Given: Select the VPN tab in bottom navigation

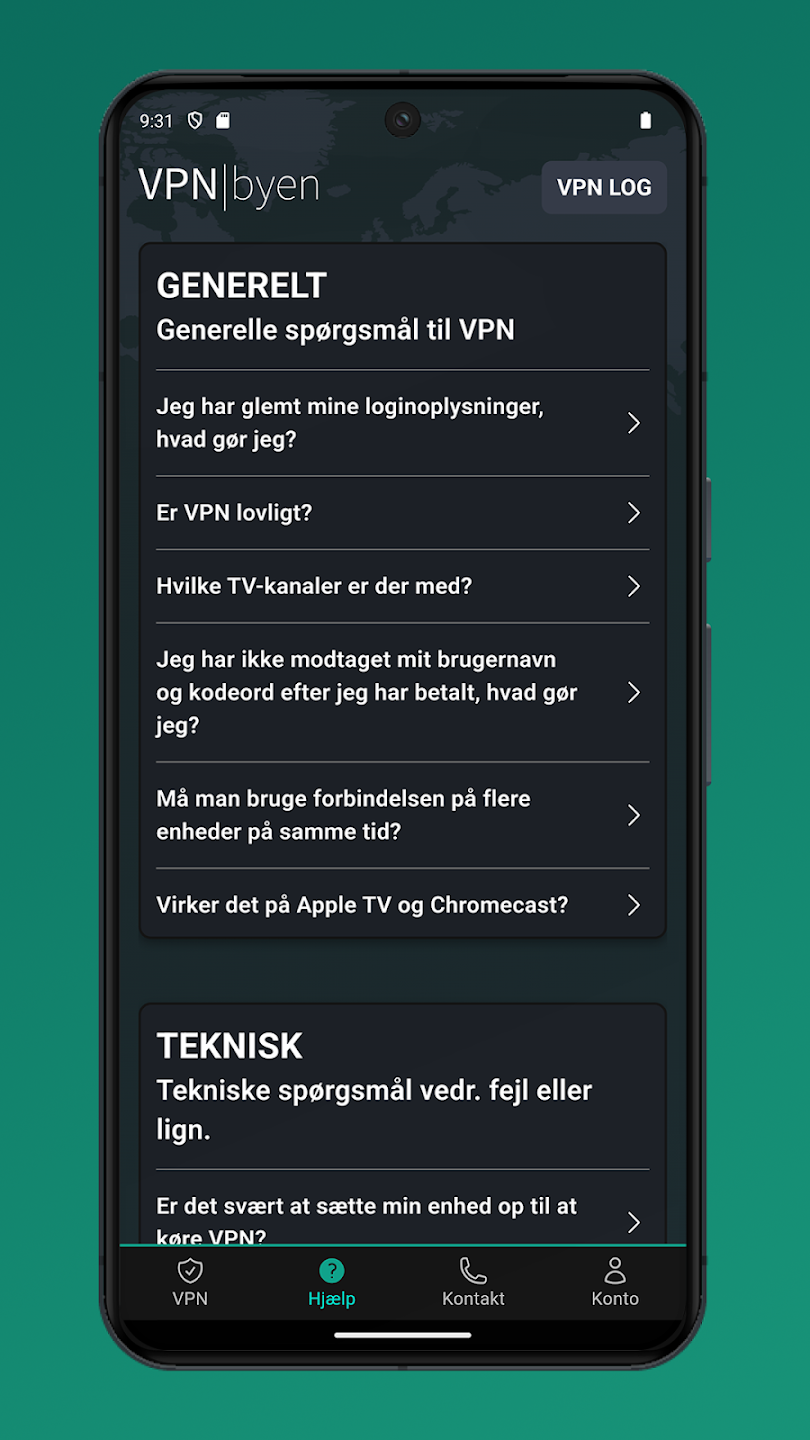Looking at the screenshot, I should (x=190, y=1283).
